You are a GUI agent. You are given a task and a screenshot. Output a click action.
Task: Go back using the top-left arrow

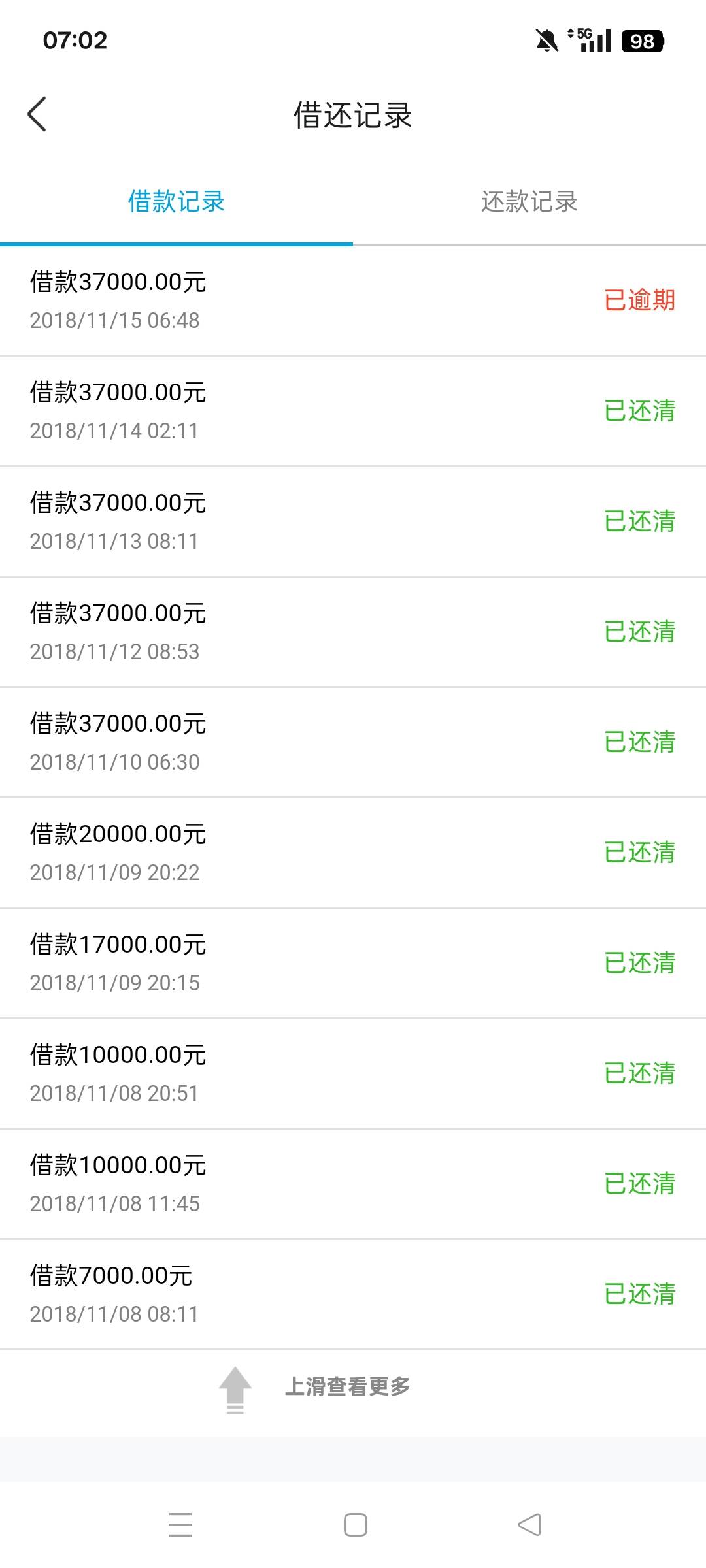pos(37,114)
